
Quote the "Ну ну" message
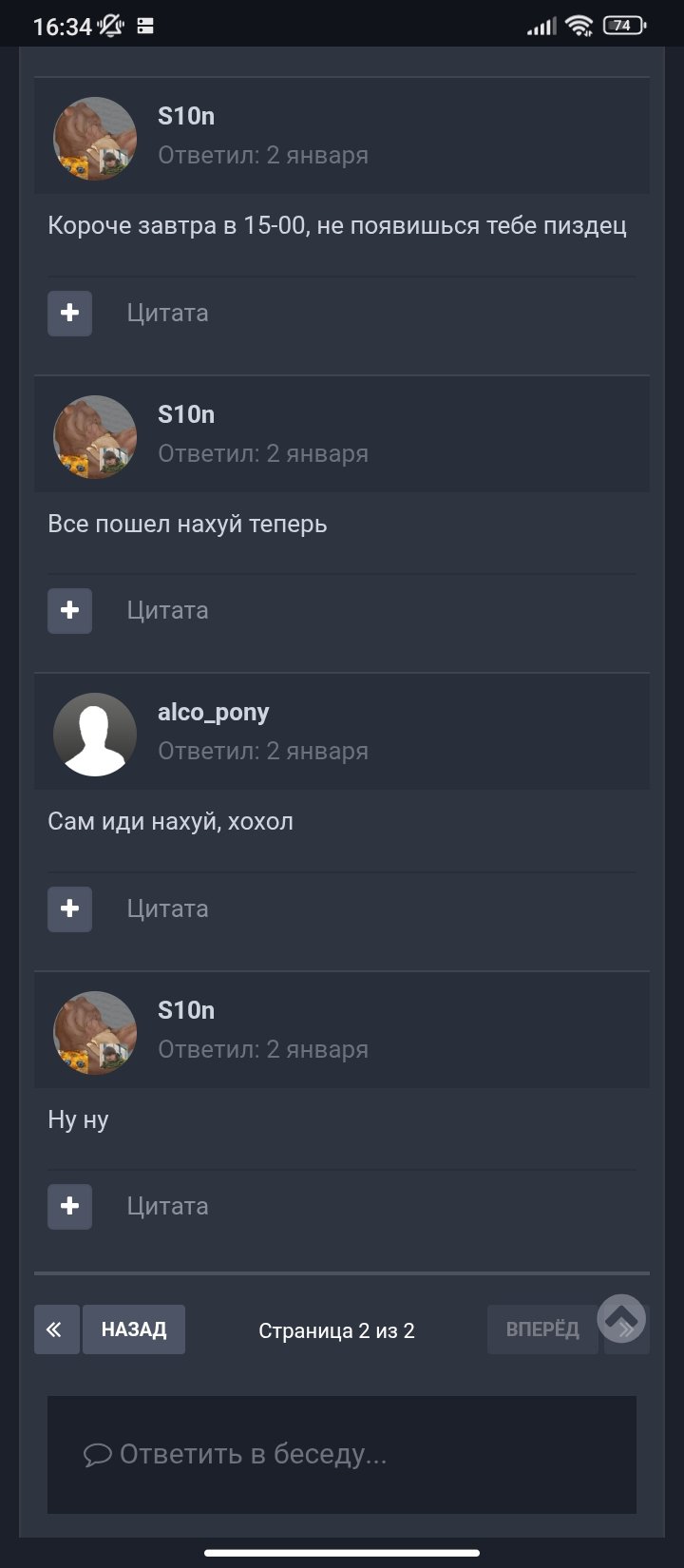coord(167,1206)
